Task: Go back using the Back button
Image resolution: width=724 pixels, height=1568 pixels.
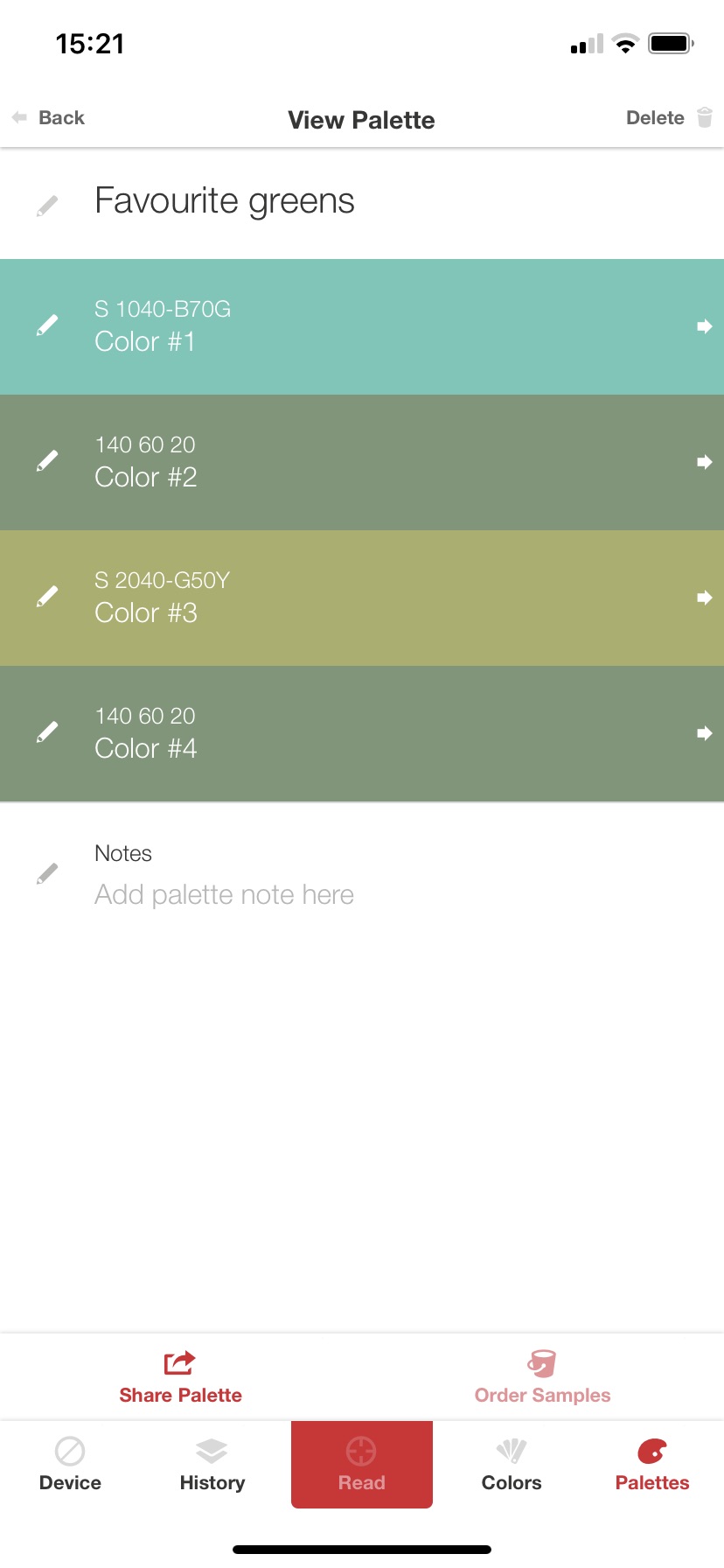Action: coord(48,118)
